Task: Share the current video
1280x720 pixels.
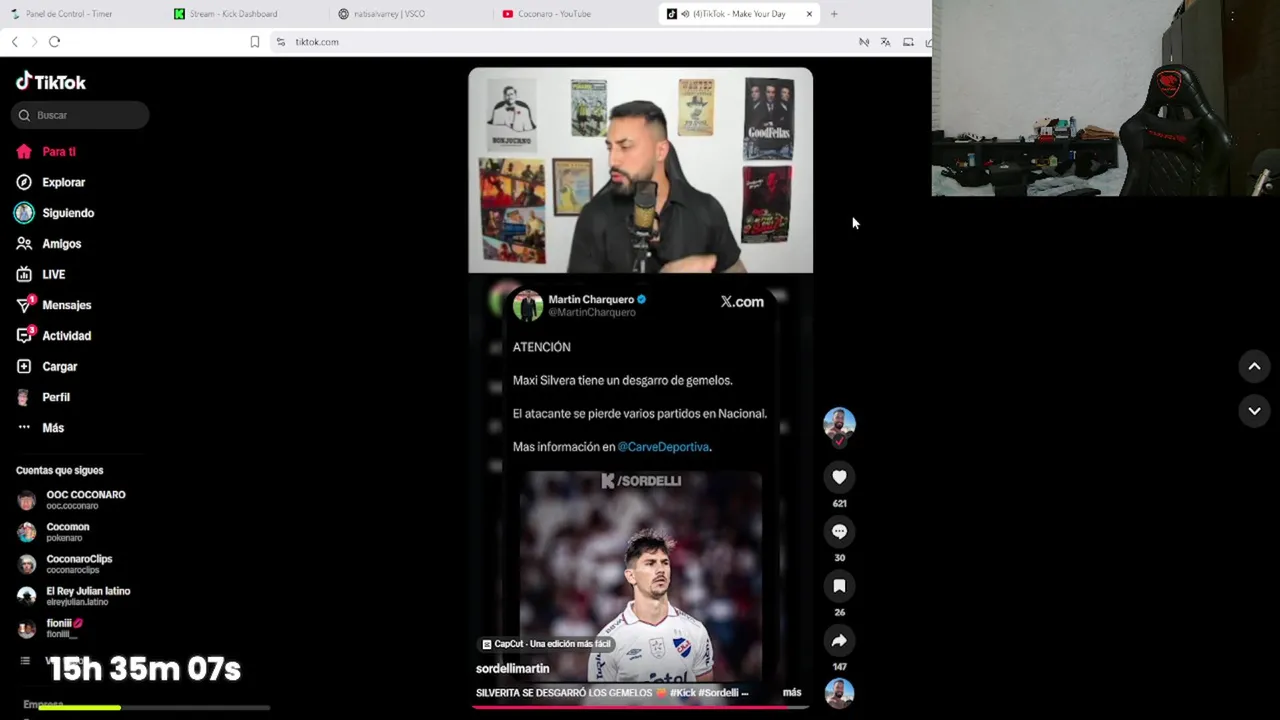Action: (x=839, y=641)
